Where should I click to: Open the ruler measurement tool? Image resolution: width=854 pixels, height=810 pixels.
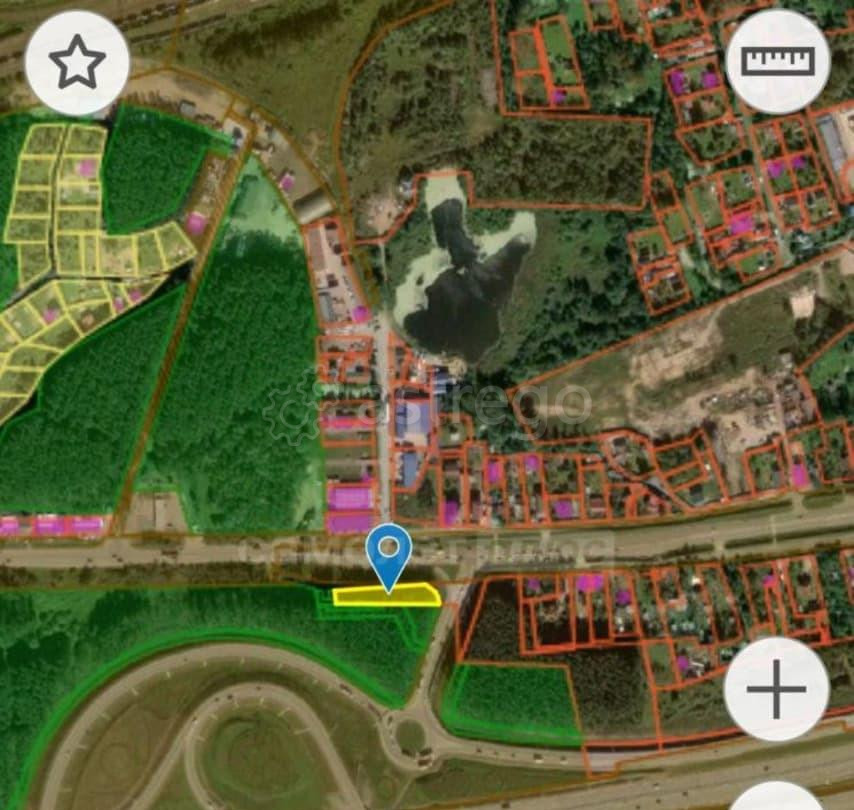click(x=777, y=62)
